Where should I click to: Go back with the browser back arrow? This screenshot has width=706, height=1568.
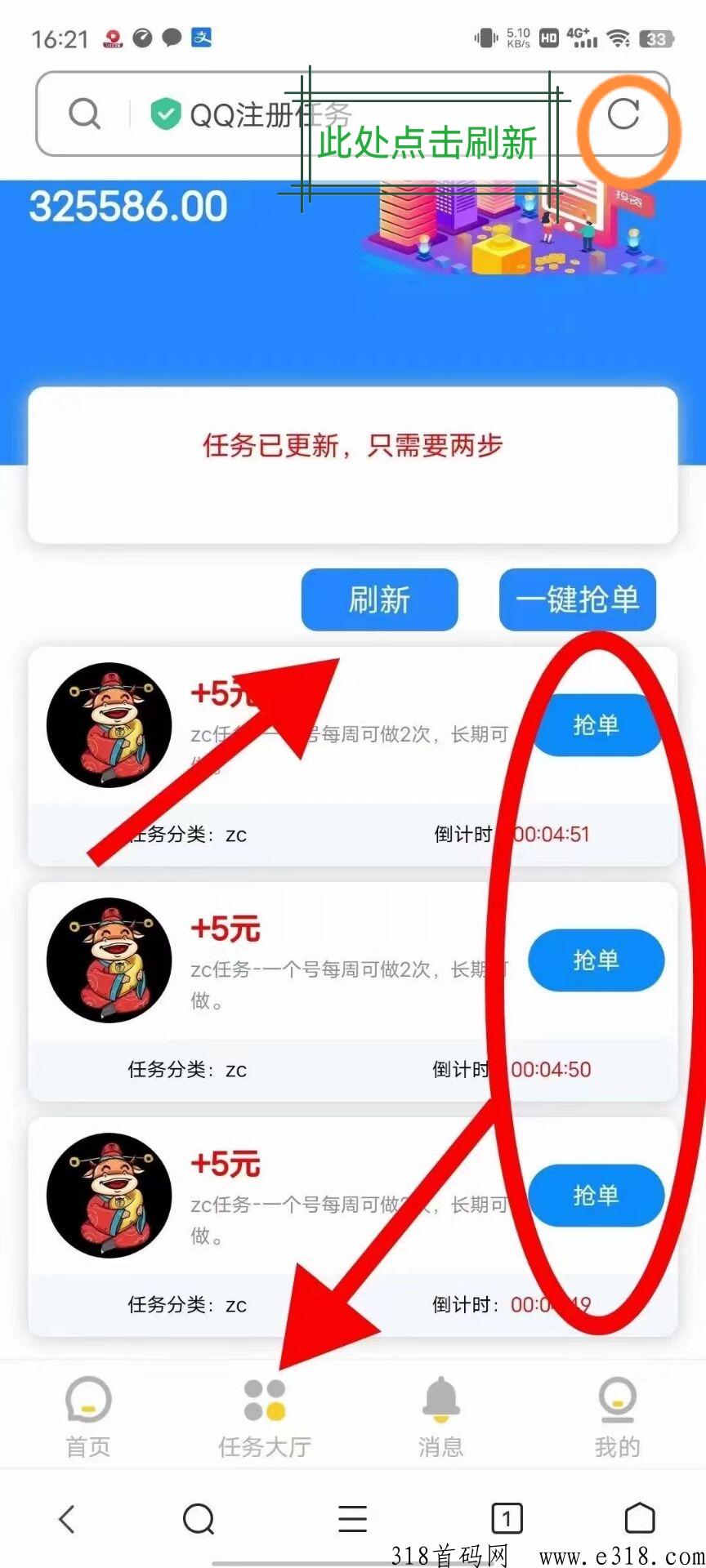click(x=67, y=1519)
